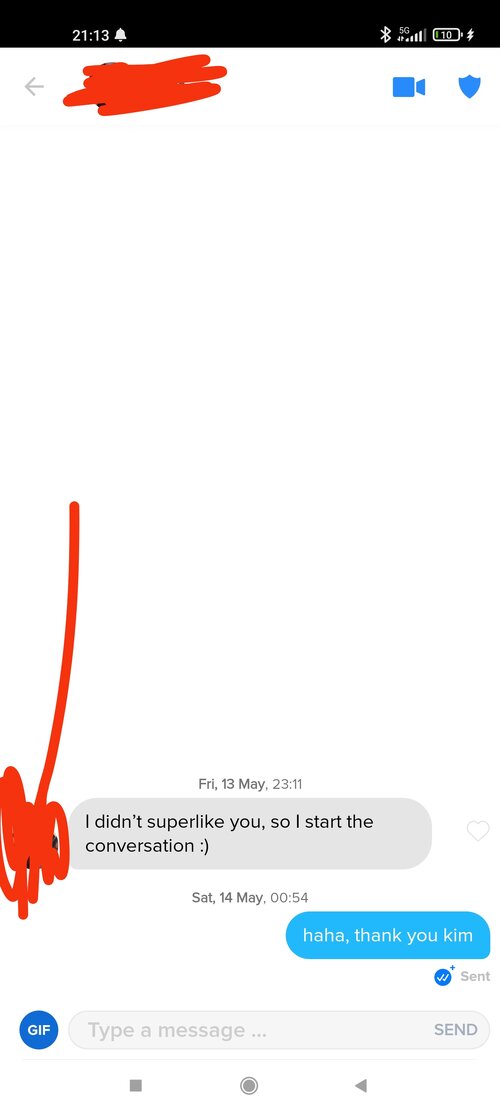The height and width of the screenshot is (1112, 500).
Task: Start a video call
Action: (409, 87)
